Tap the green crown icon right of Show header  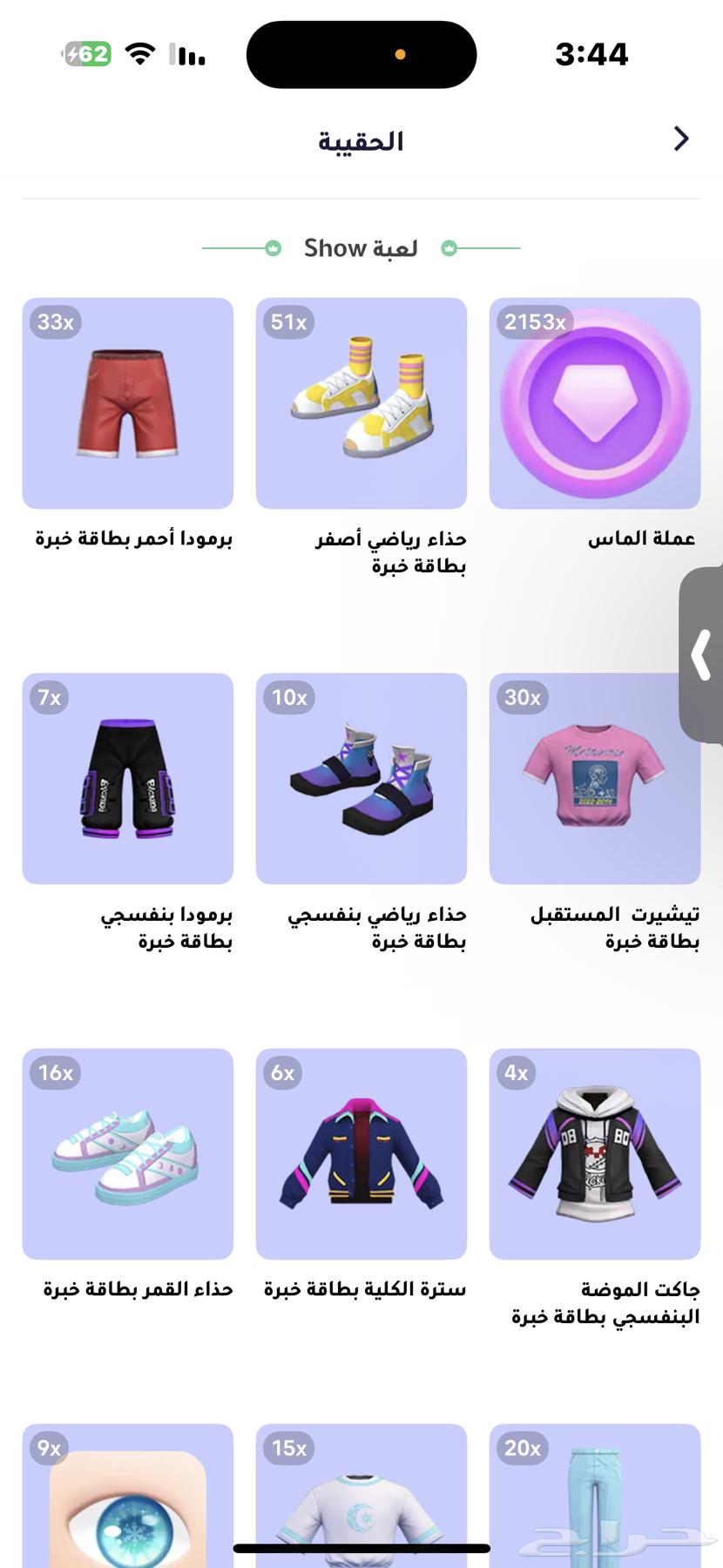tap(449, 247)
